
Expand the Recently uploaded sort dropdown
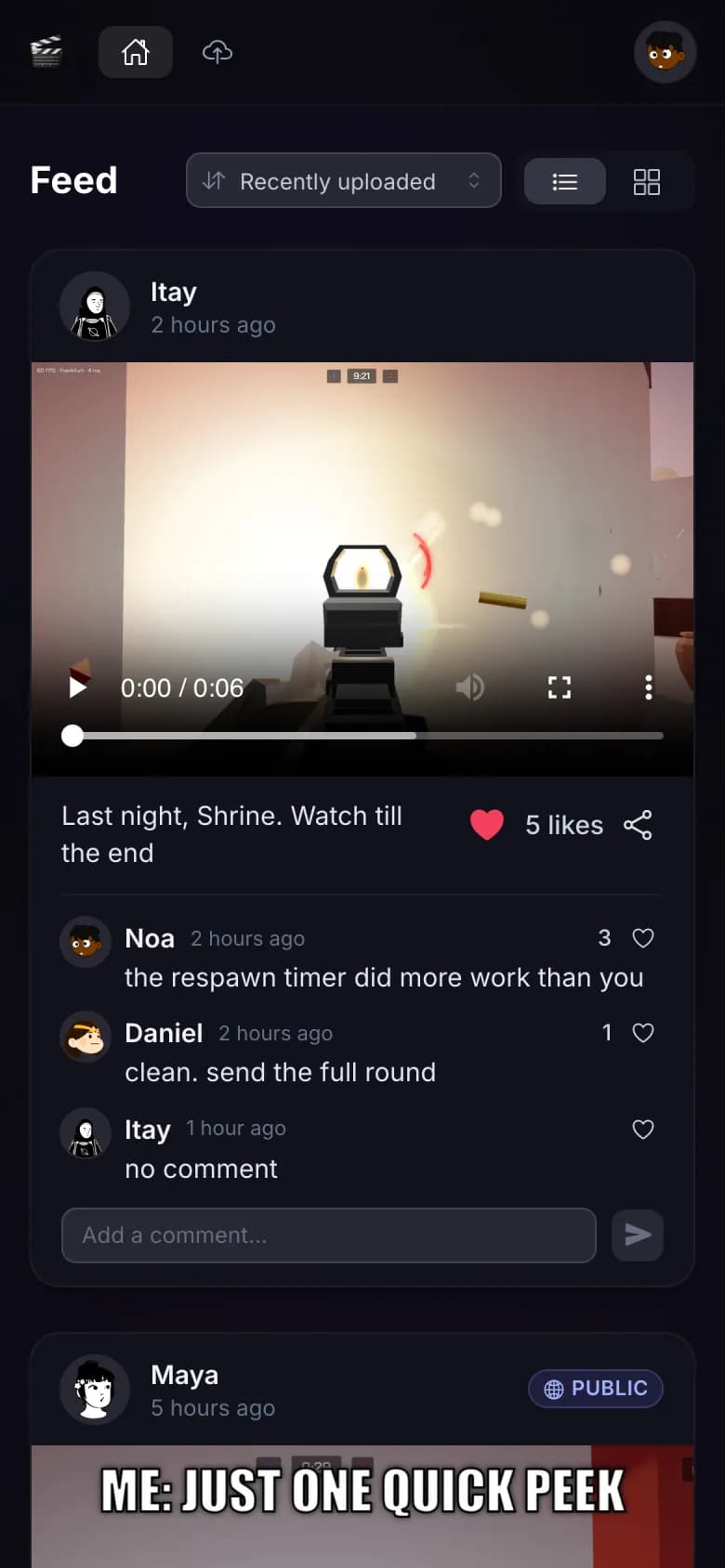pyautogui.click(x=344, y=180)
